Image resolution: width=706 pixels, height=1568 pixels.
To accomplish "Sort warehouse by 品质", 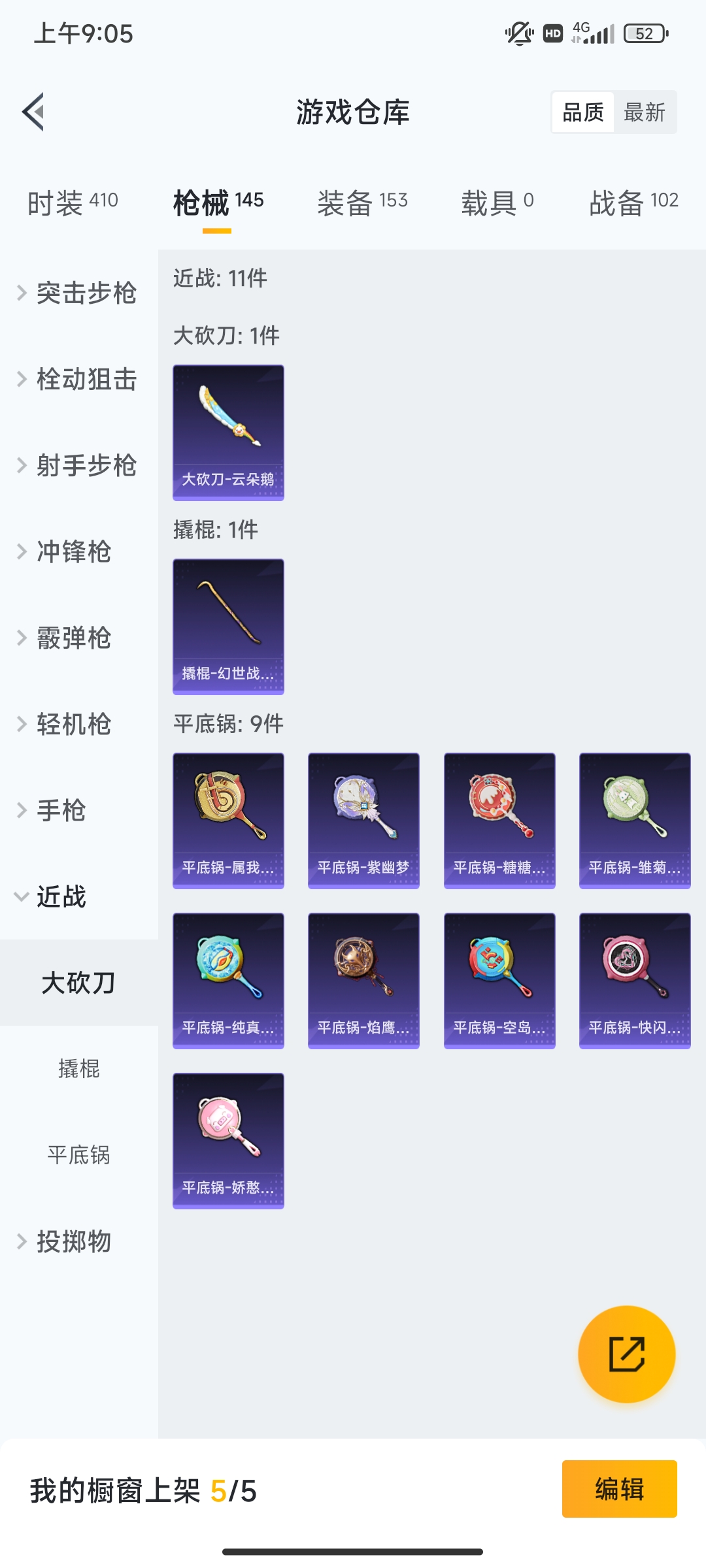I will pyautogui.click(x=583, y=112).
